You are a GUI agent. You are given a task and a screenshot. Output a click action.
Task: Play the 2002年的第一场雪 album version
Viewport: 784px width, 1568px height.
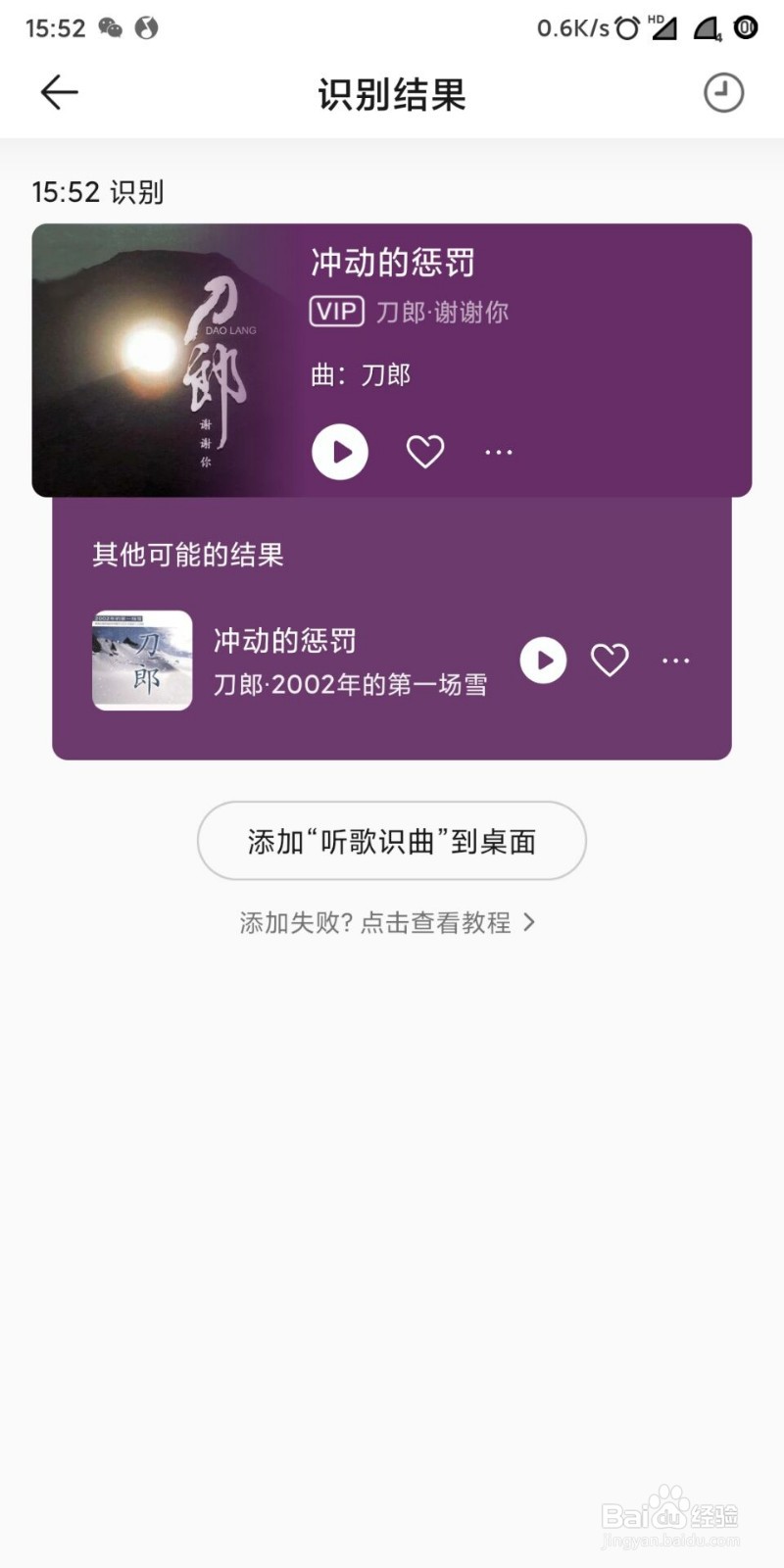pos(543,661)
